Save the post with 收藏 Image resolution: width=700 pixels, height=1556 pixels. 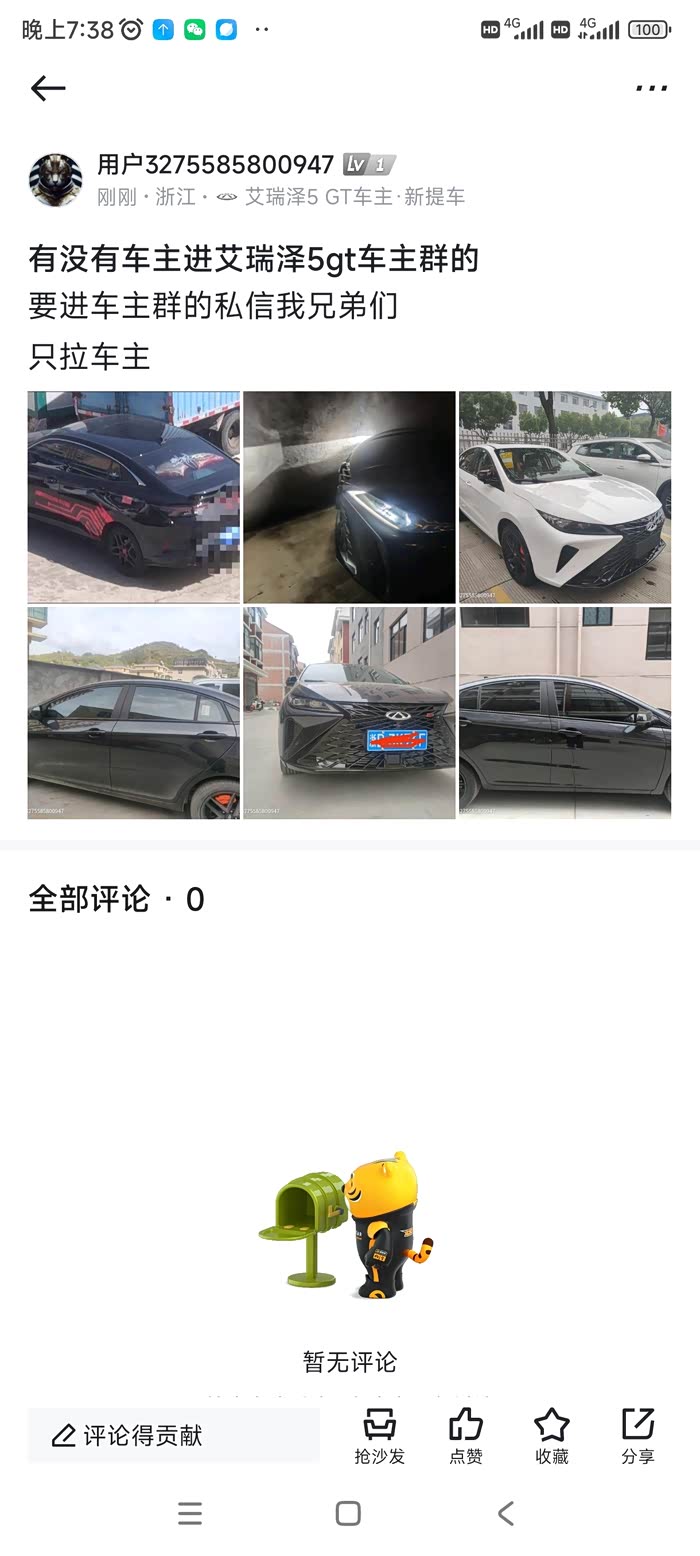point(552,1436)
